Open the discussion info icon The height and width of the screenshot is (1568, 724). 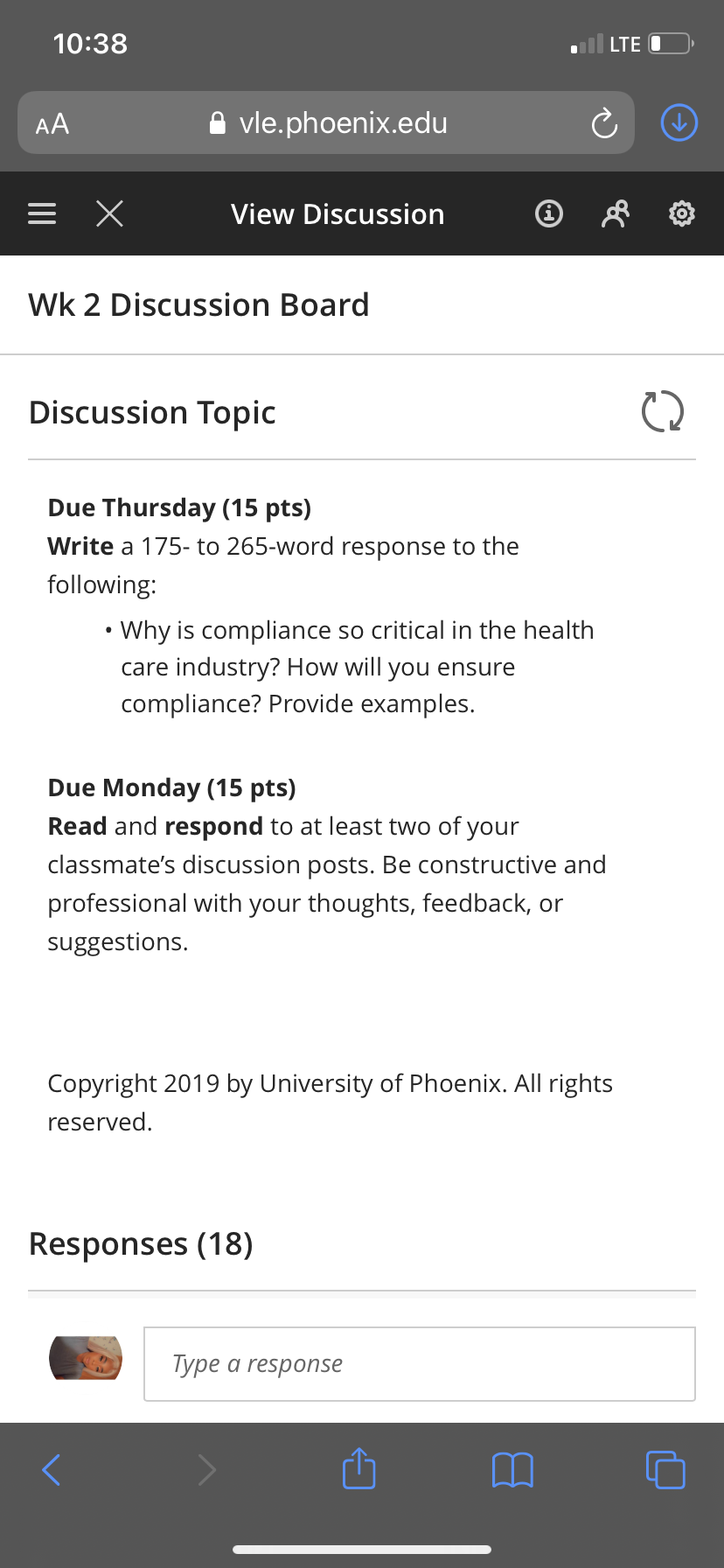[x=548, y=213]
